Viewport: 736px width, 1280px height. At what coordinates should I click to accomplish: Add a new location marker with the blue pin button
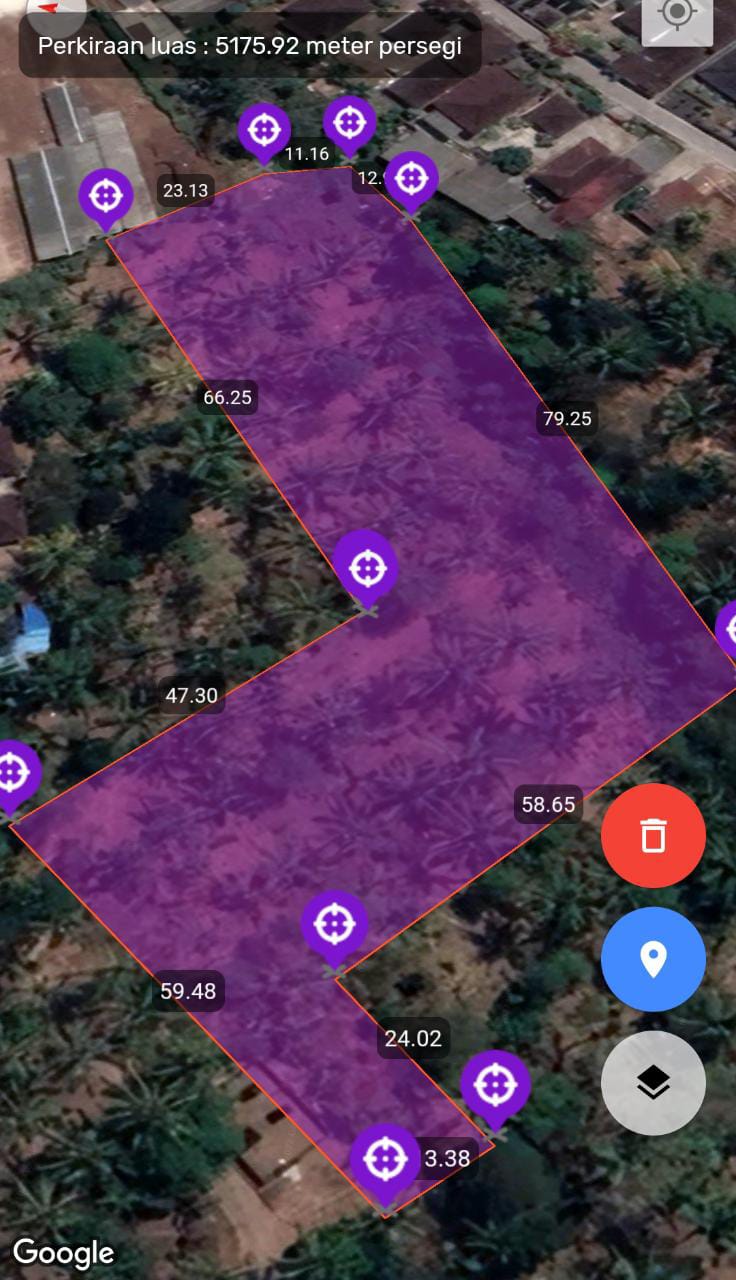[653, 959]
